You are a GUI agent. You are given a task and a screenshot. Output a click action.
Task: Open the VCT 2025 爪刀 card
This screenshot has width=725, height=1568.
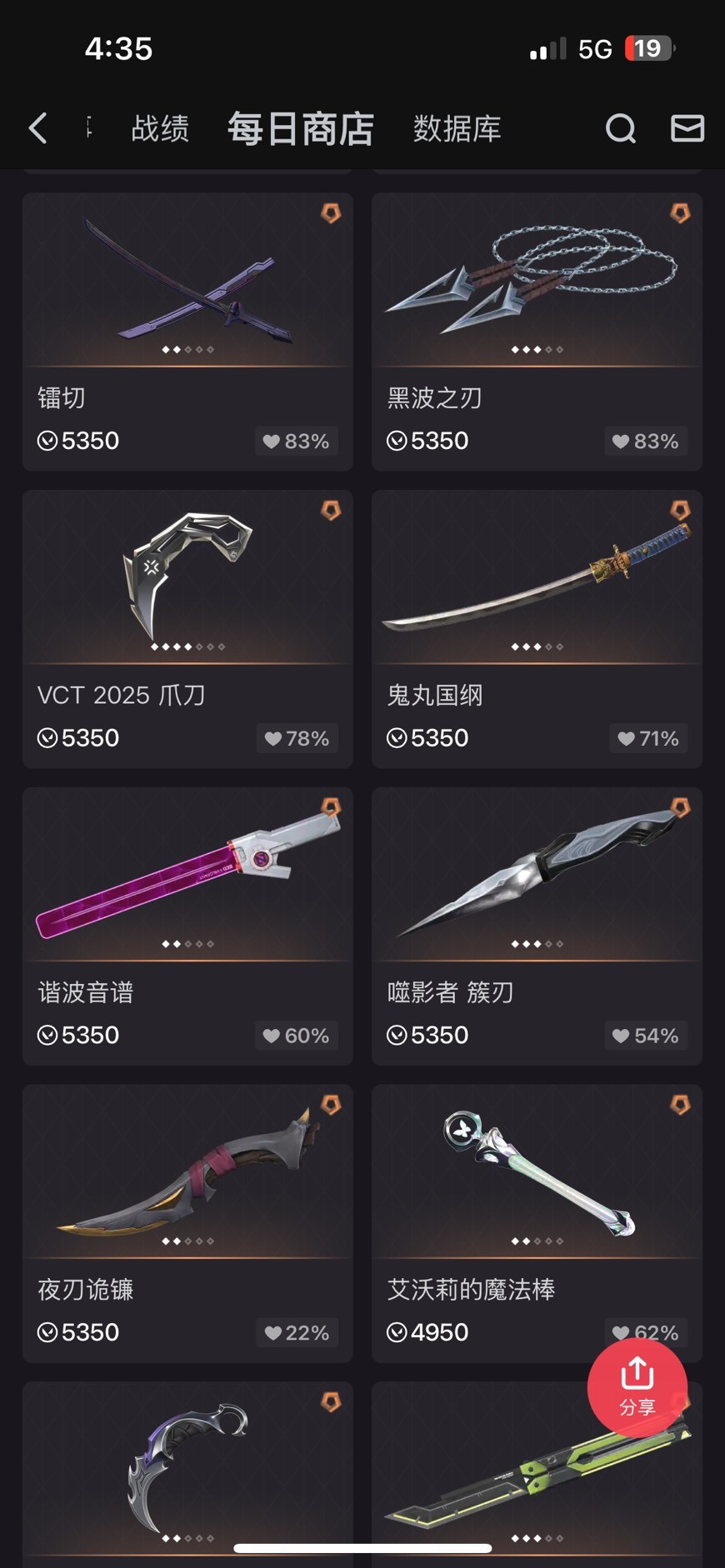click(187, 629)
